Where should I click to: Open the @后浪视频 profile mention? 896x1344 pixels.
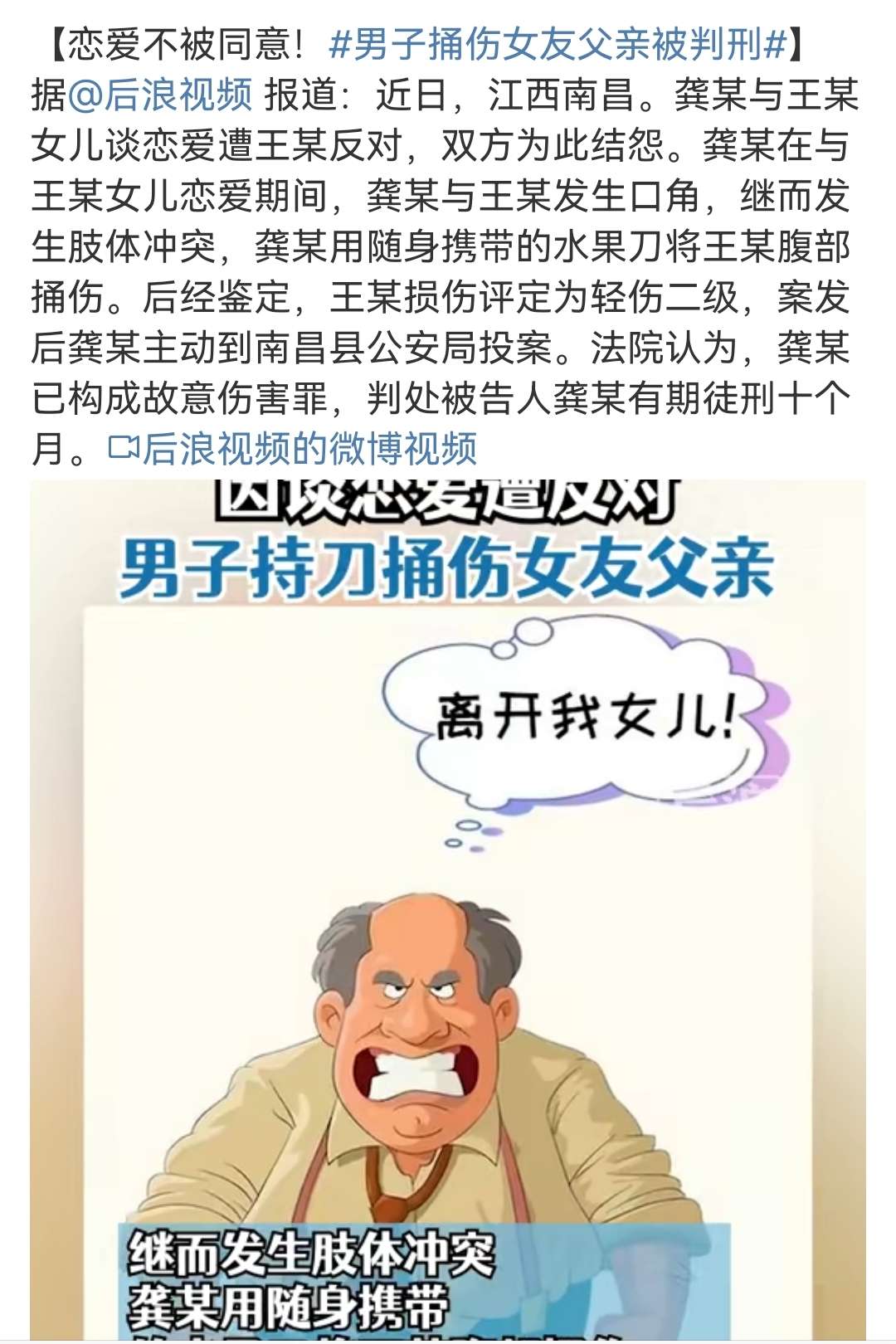pyautogui.click(x=160, y=95)
